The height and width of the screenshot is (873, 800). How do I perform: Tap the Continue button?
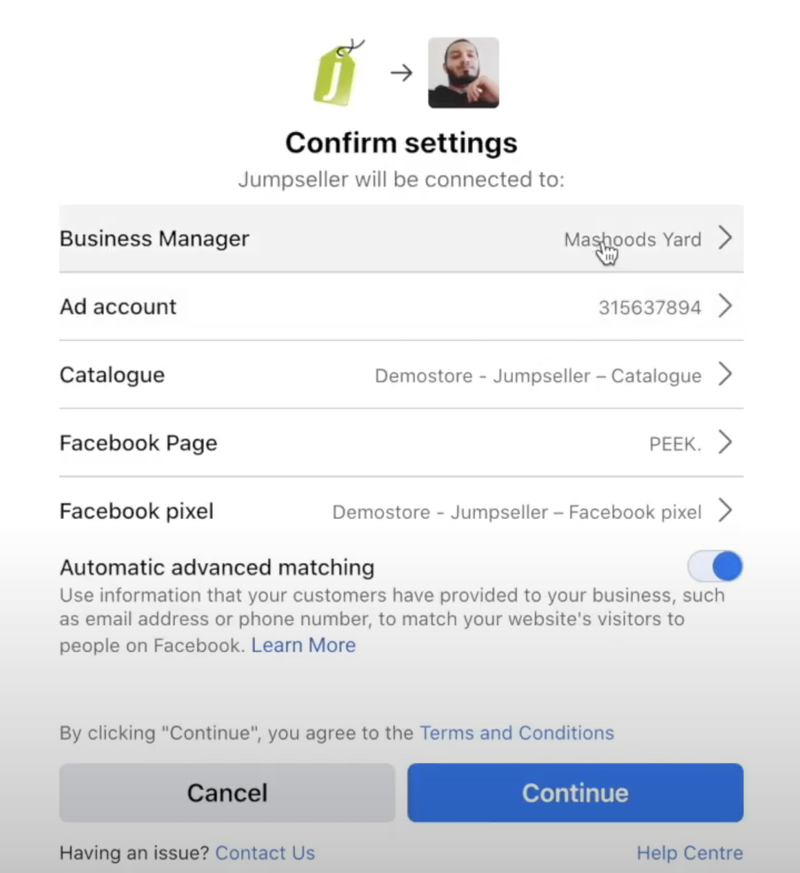(575, 793)
